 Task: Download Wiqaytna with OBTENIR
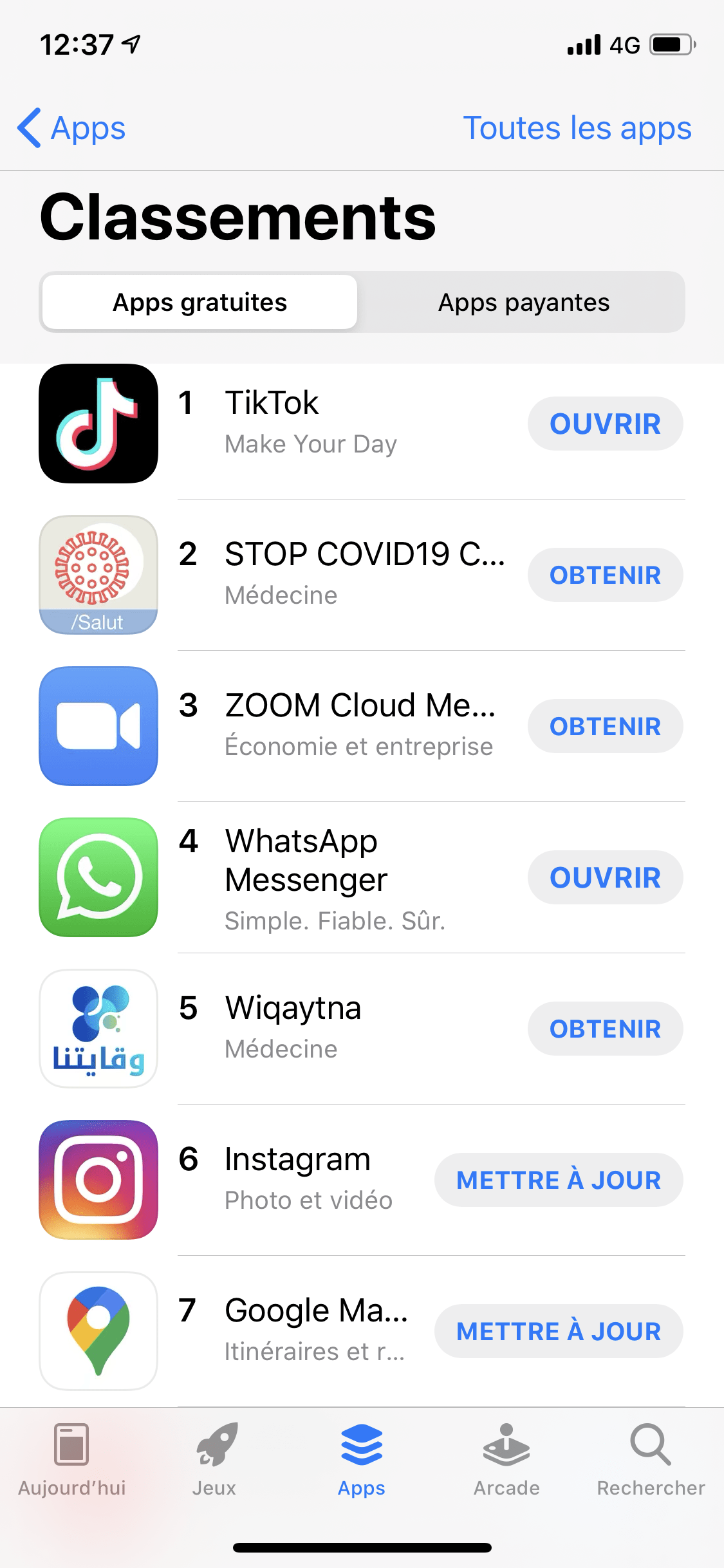605,1029
